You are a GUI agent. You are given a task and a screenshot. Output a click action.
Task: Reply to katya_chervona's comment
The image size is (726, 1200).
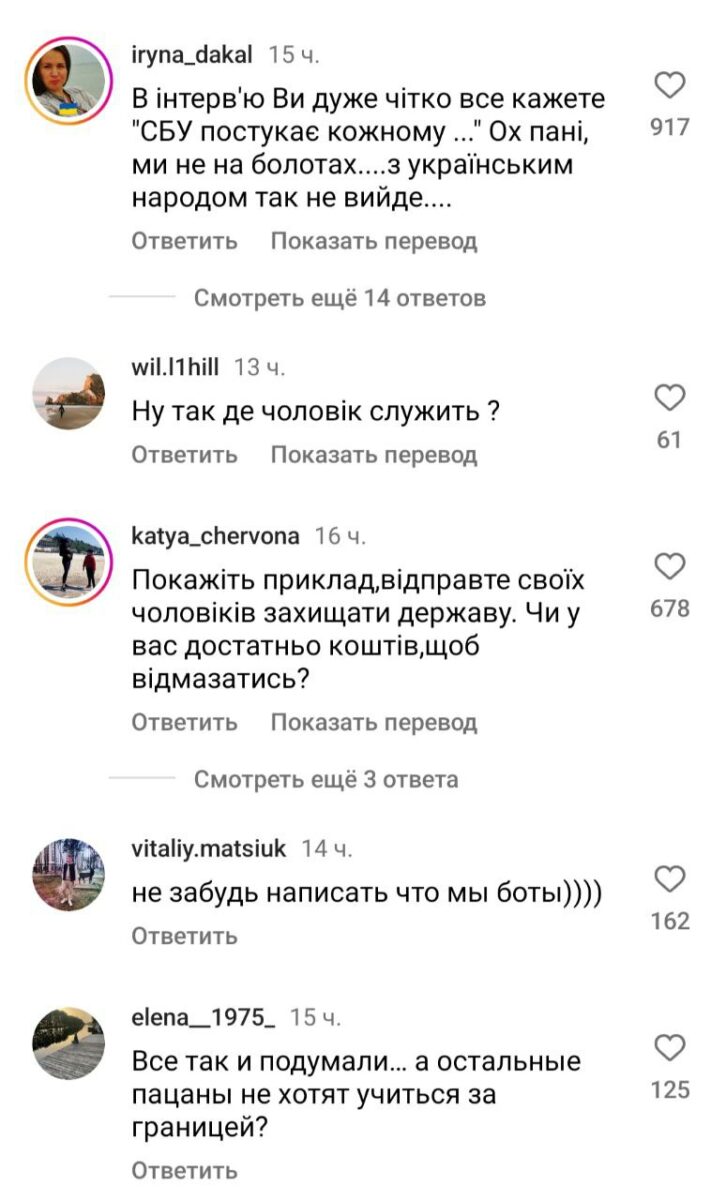[x=185, y=722]
